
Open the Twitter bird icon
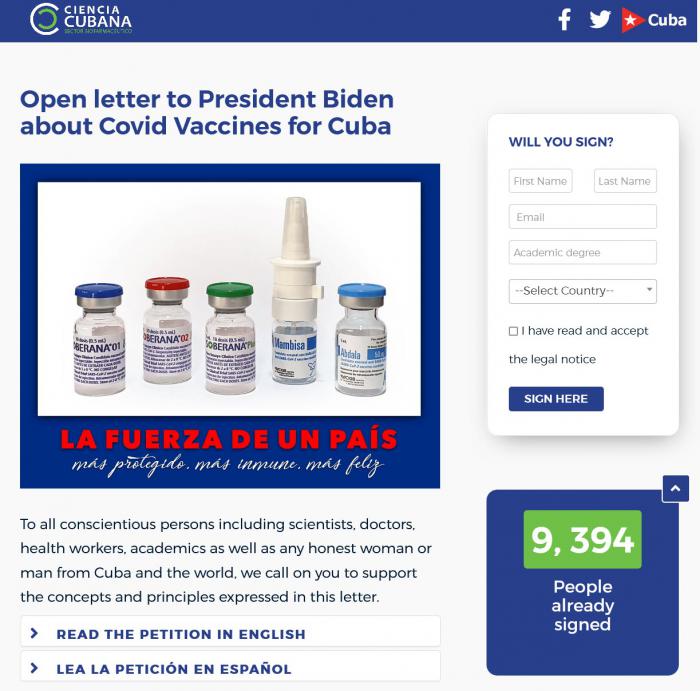pyautogui.click(x=599, y=19)
